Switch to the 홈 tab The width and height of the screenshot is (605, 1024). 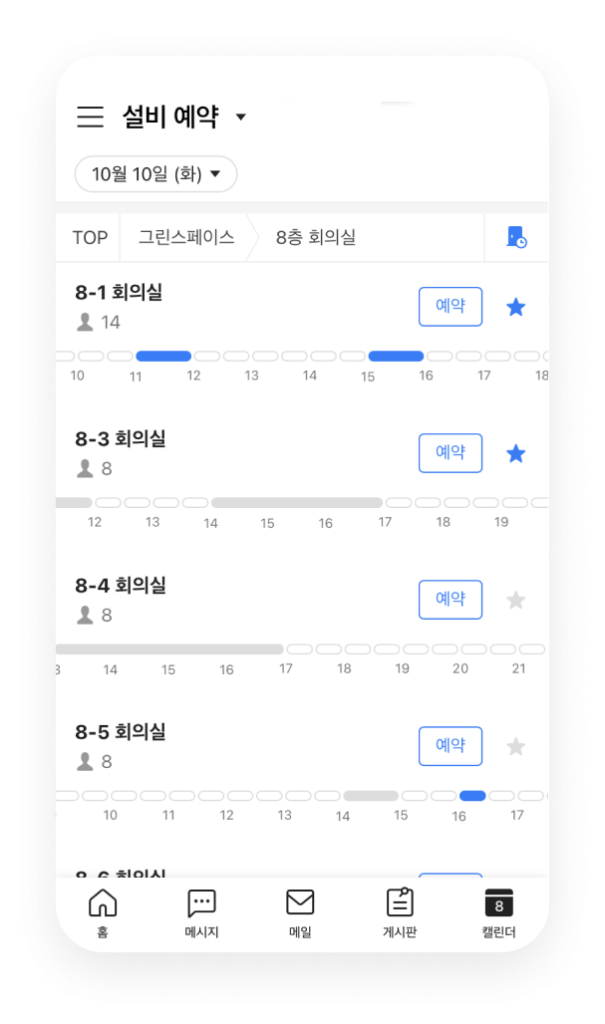tap(103, 914)
